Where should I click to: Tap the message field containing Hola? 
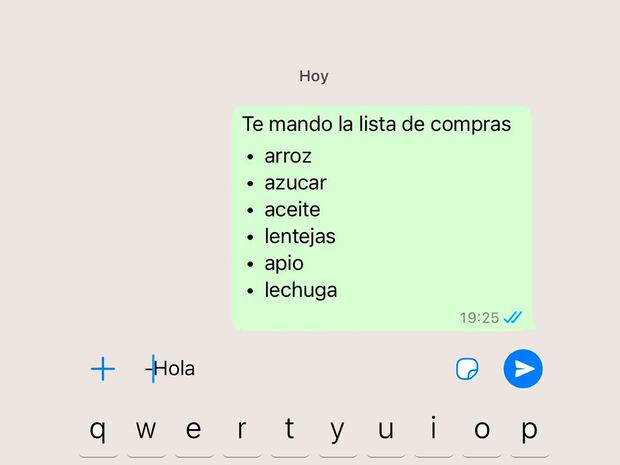coord(290,369)
